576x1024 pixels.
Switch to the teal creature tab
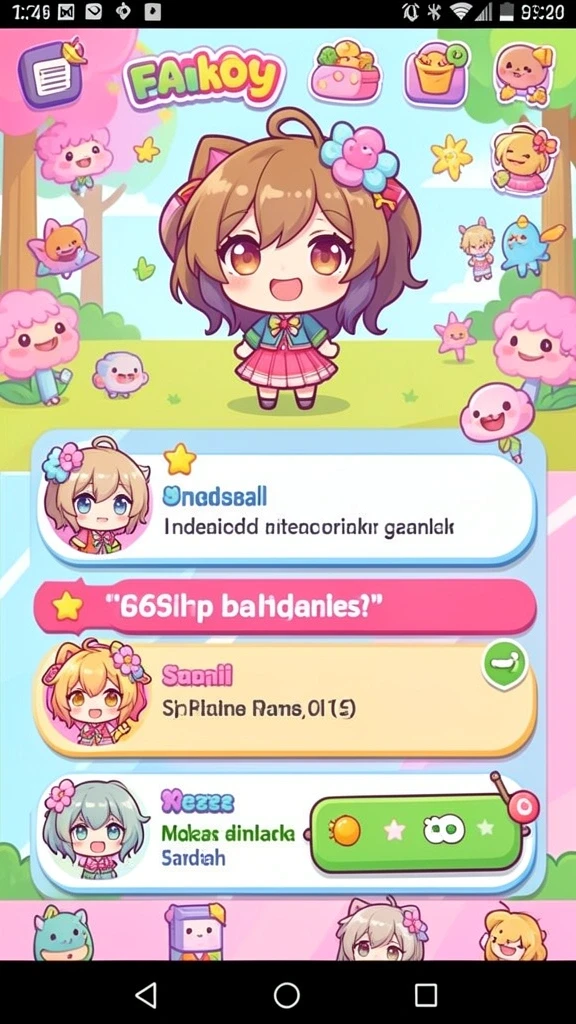coord(63,933)
